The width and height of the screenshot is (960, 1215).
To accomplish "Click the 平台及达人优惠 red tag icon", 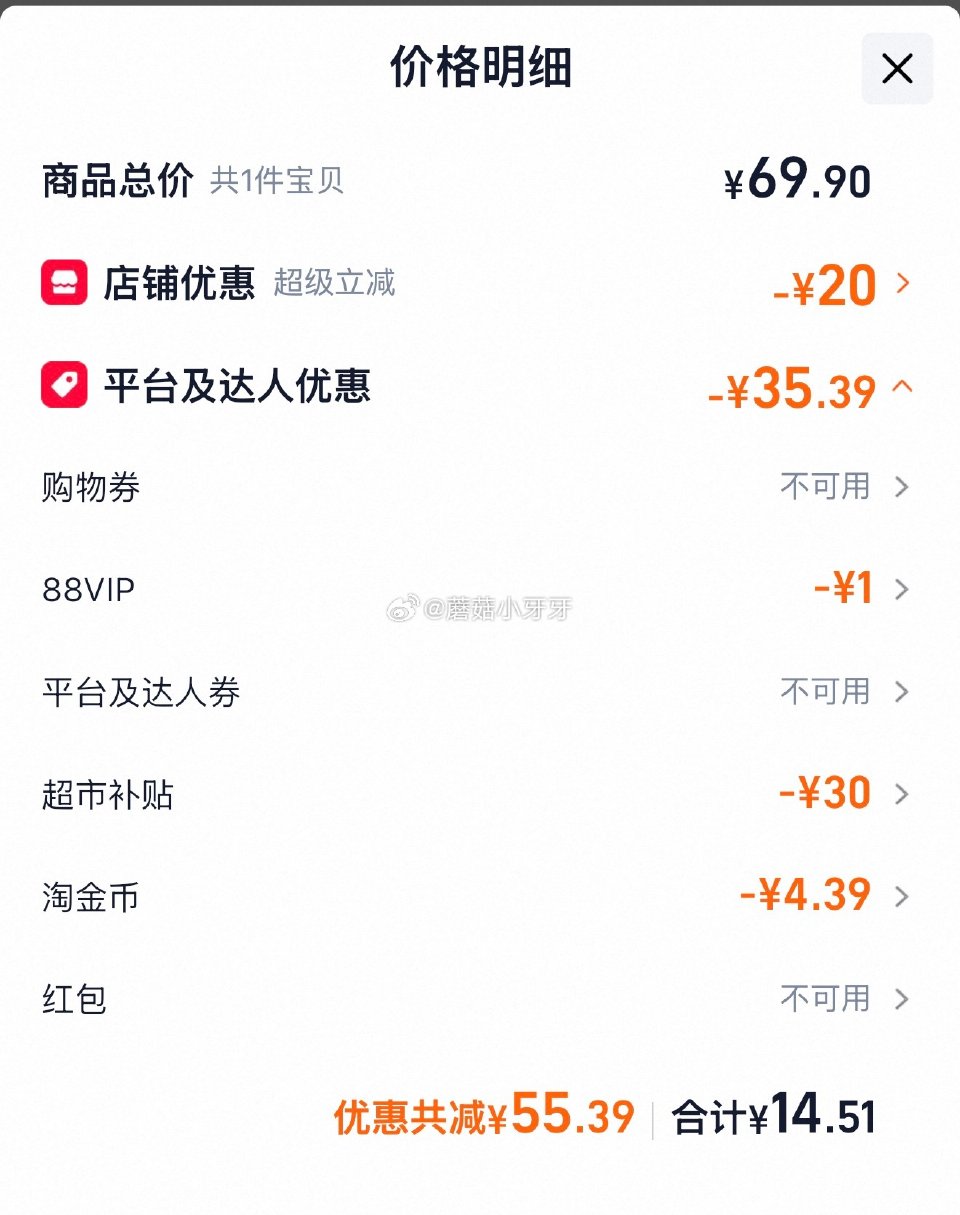I will [62, 386].
